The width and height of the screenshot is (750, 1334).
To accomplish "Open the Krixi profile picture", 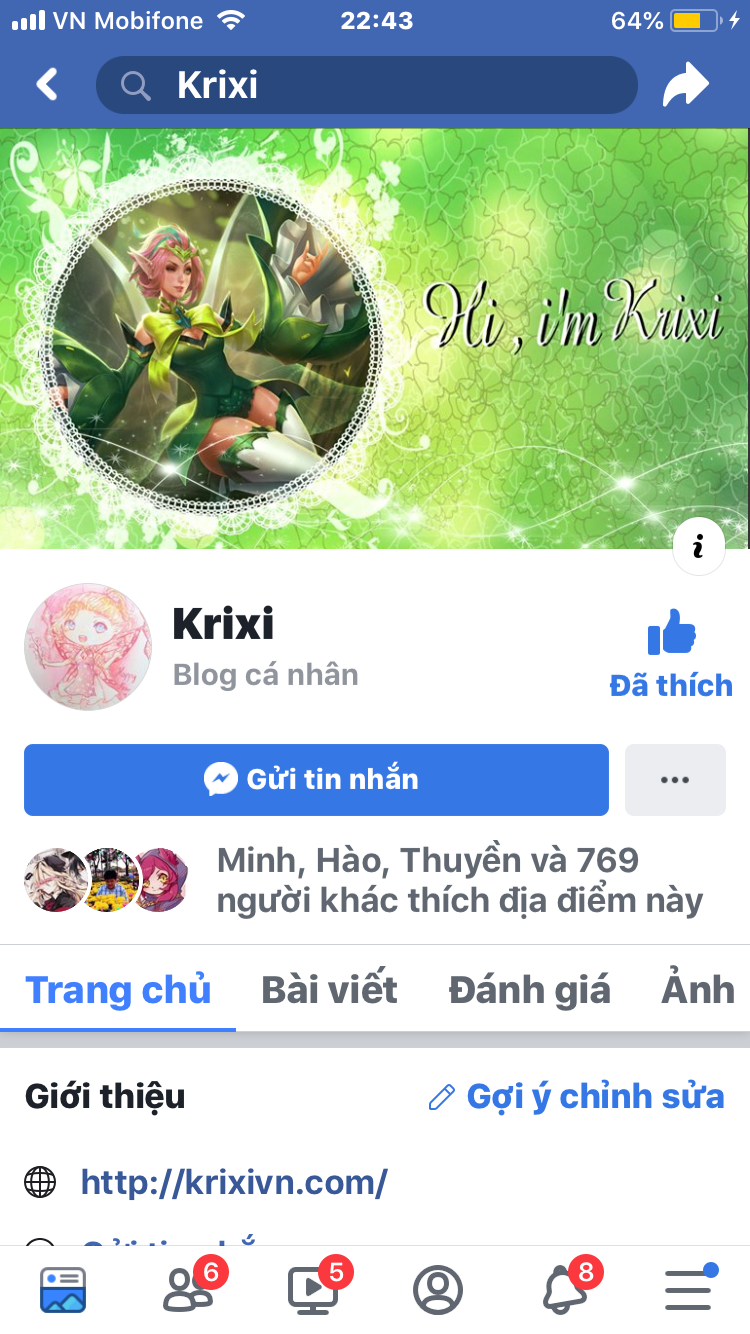I will (88, 647).
